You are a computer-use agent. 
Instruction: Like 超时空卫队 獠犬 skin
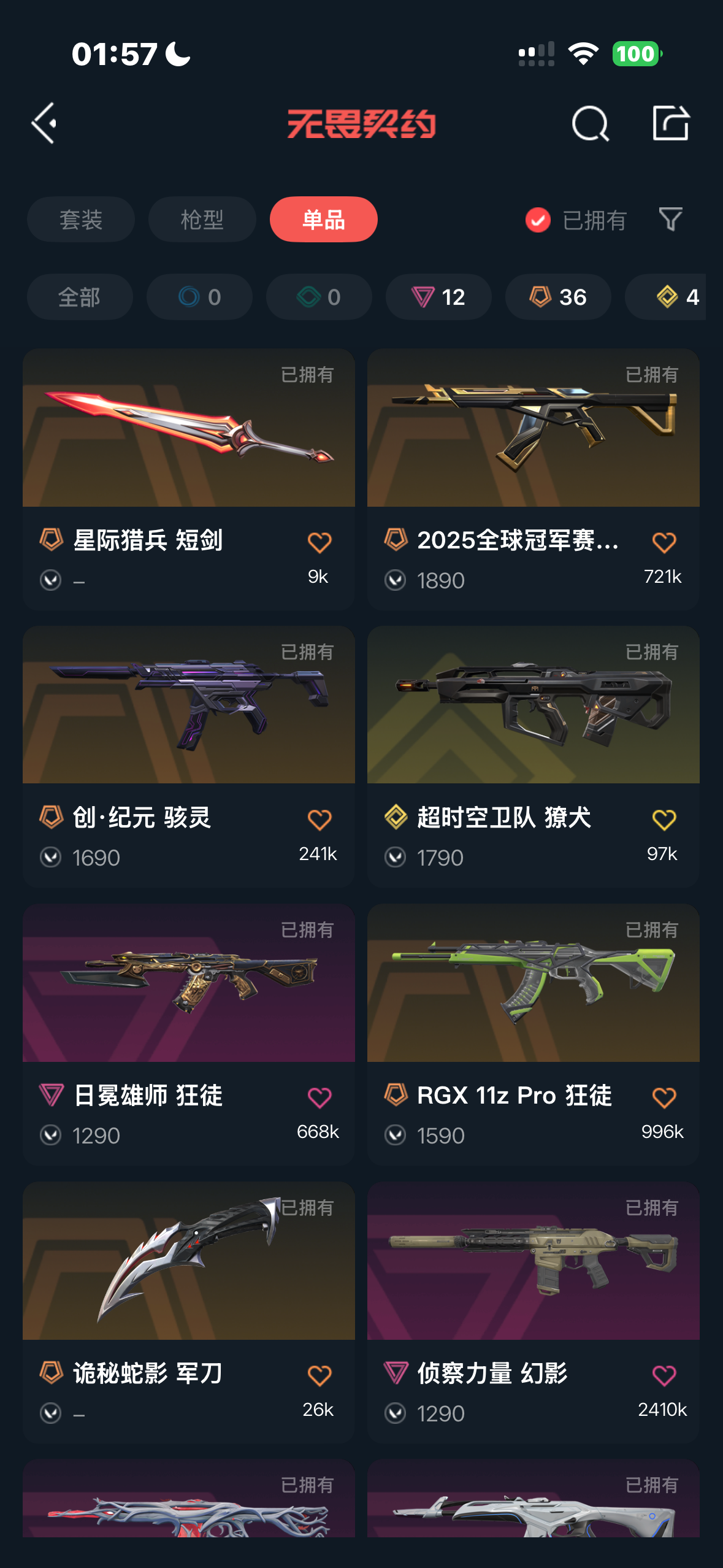tap(664, 820)
